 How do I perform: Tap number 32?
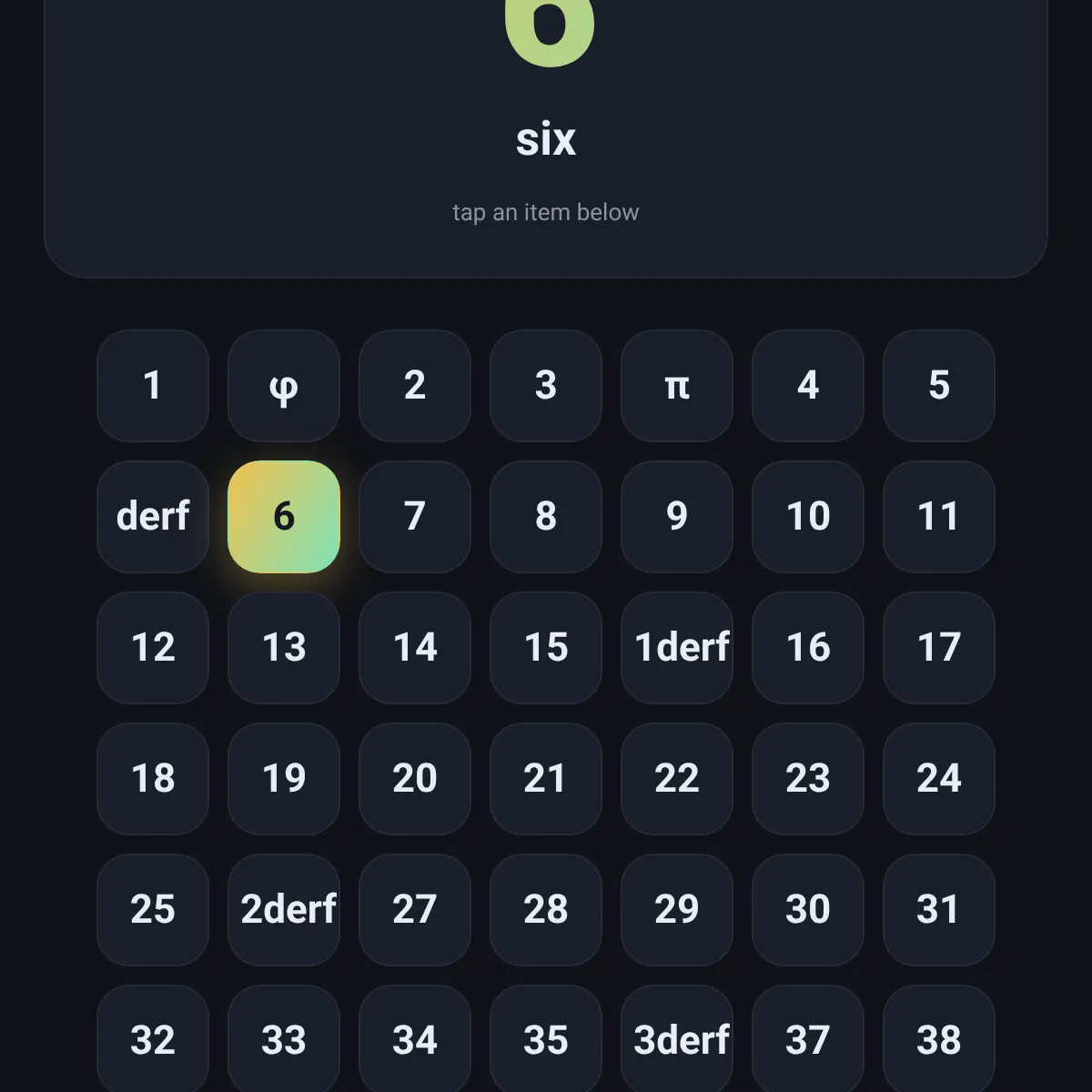coord(153,1039)
